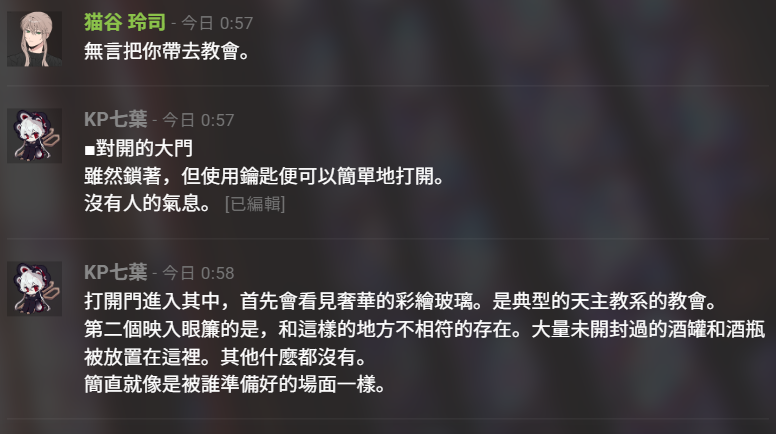Open KP七葉's avatar on the 0:57 message

[x=35, y=136]
